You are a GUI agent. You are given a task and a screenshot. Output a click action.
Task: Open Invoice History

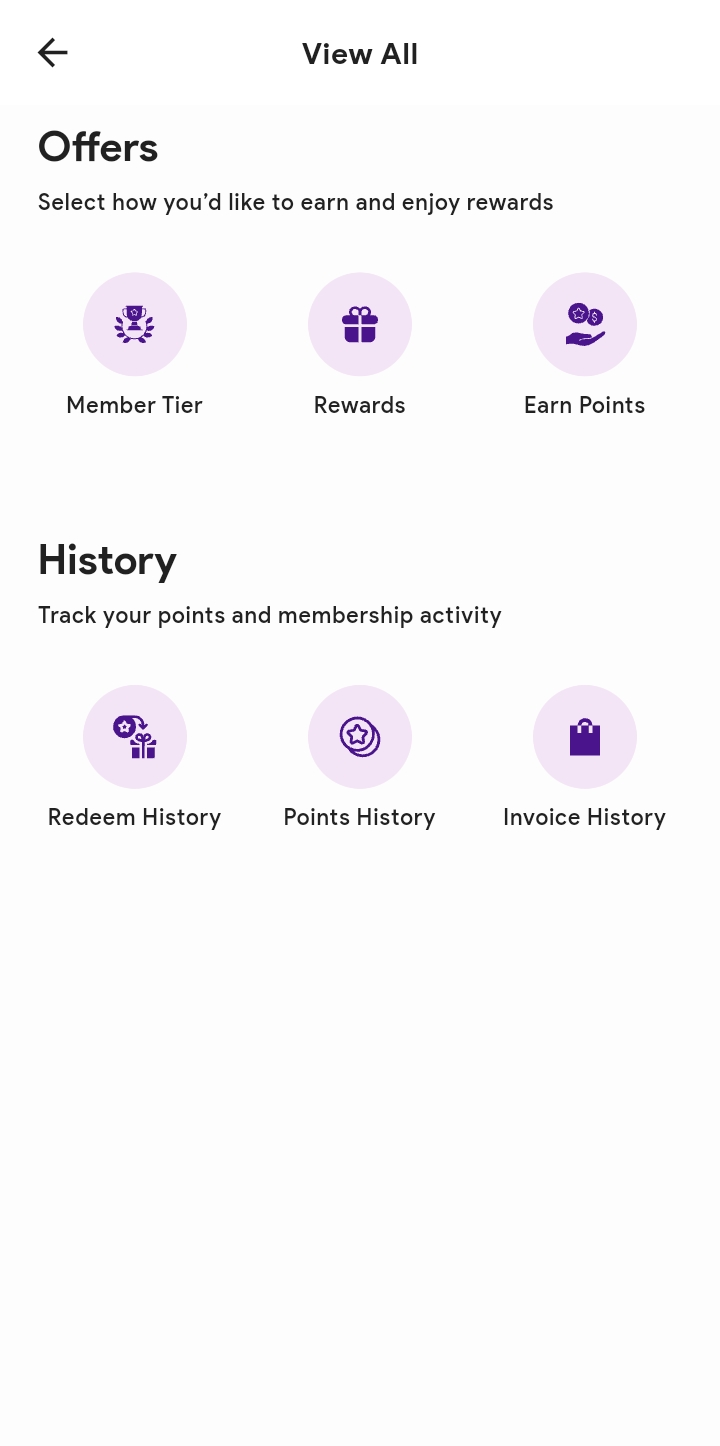click(585, 737)
